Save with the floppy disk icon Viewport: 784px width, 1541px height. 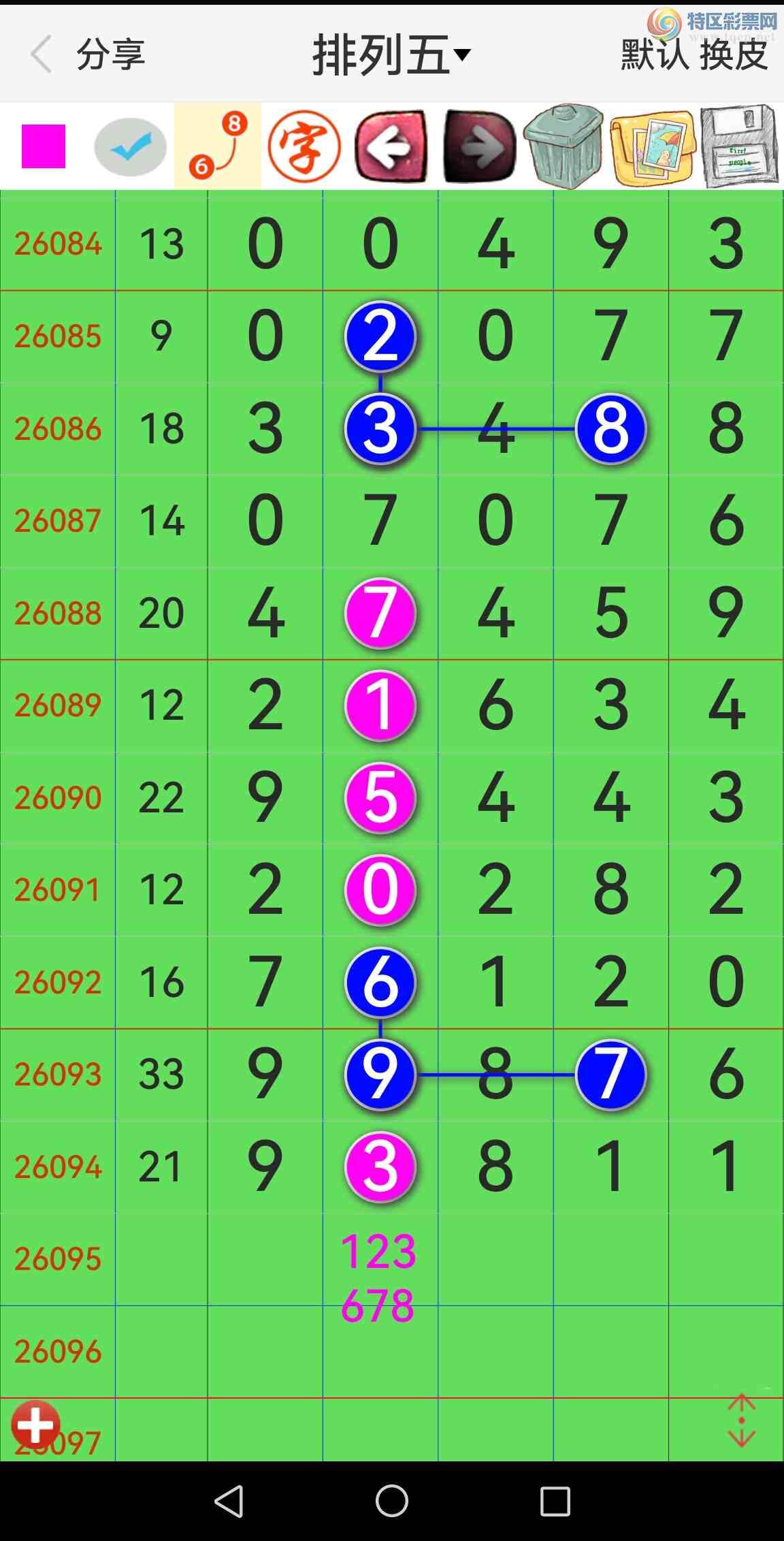739,146
